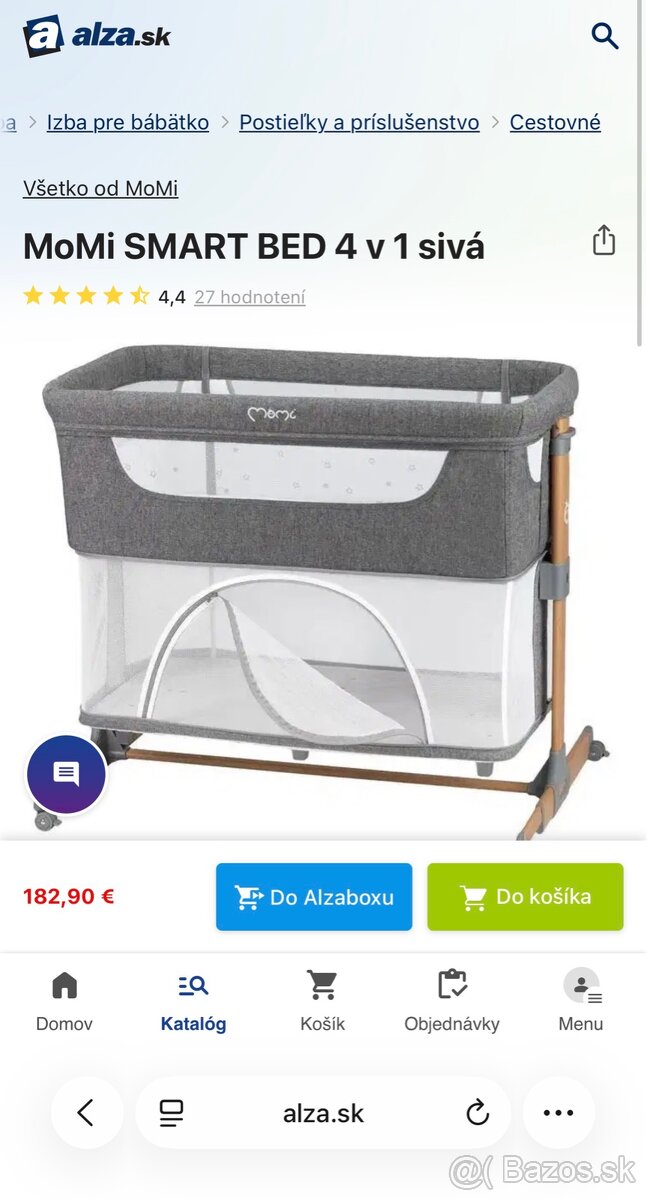Go back in the browser
Image resolution: width=647 pixels, height=1200 pixels.
point(86,1113)
